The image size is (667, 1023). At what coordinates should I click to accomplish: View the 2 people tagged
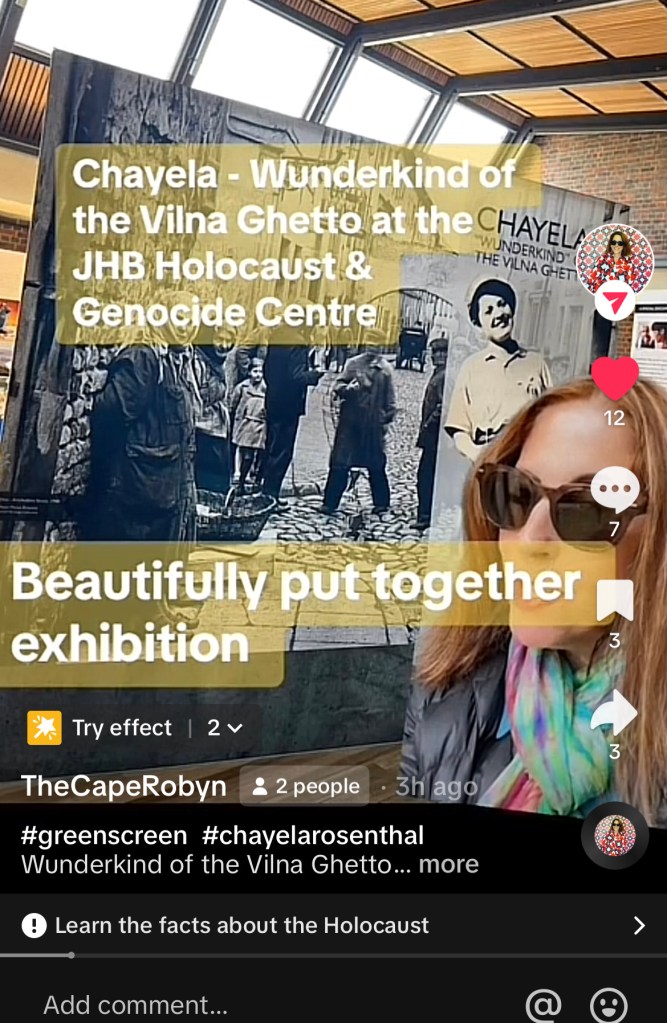(304, 786)
